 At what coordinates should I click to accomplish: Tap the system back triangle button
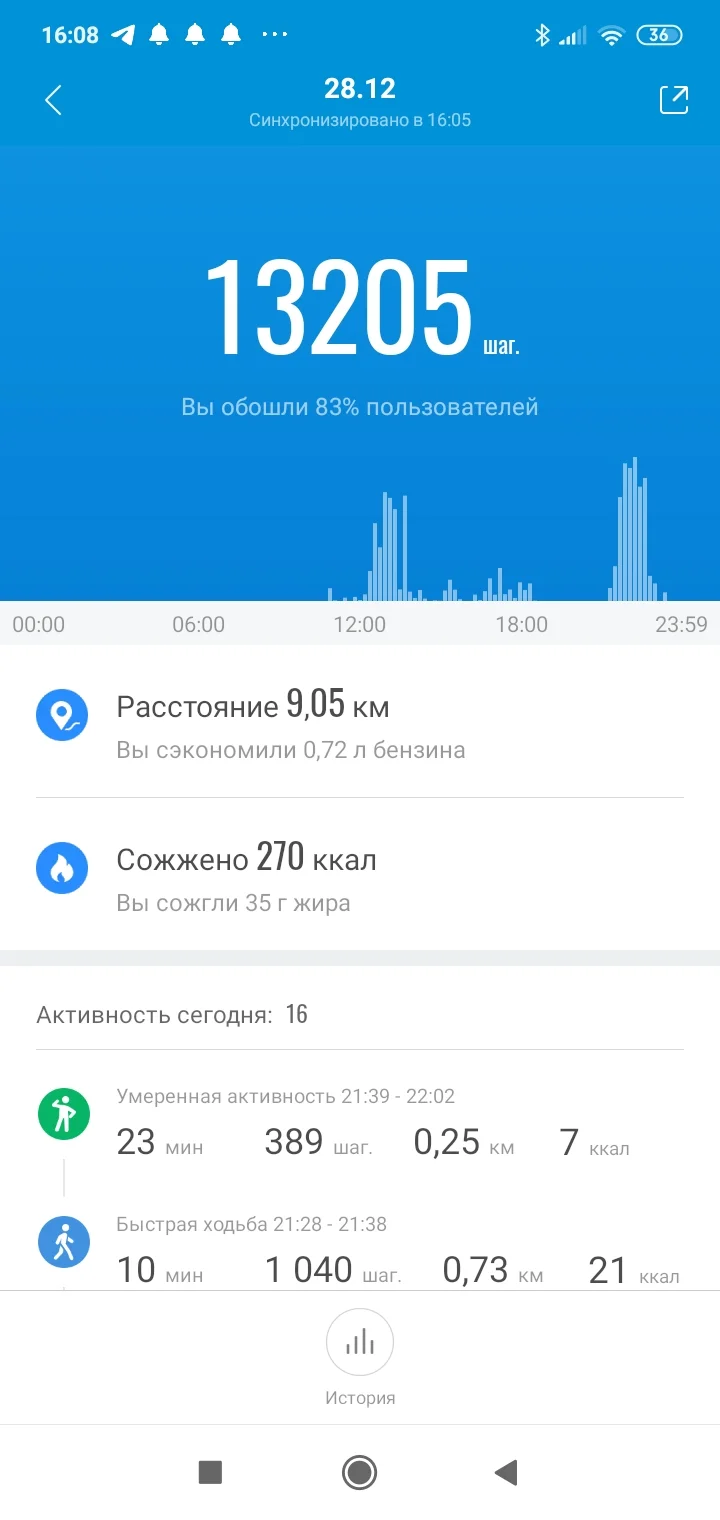click(x=506, y=1472)
